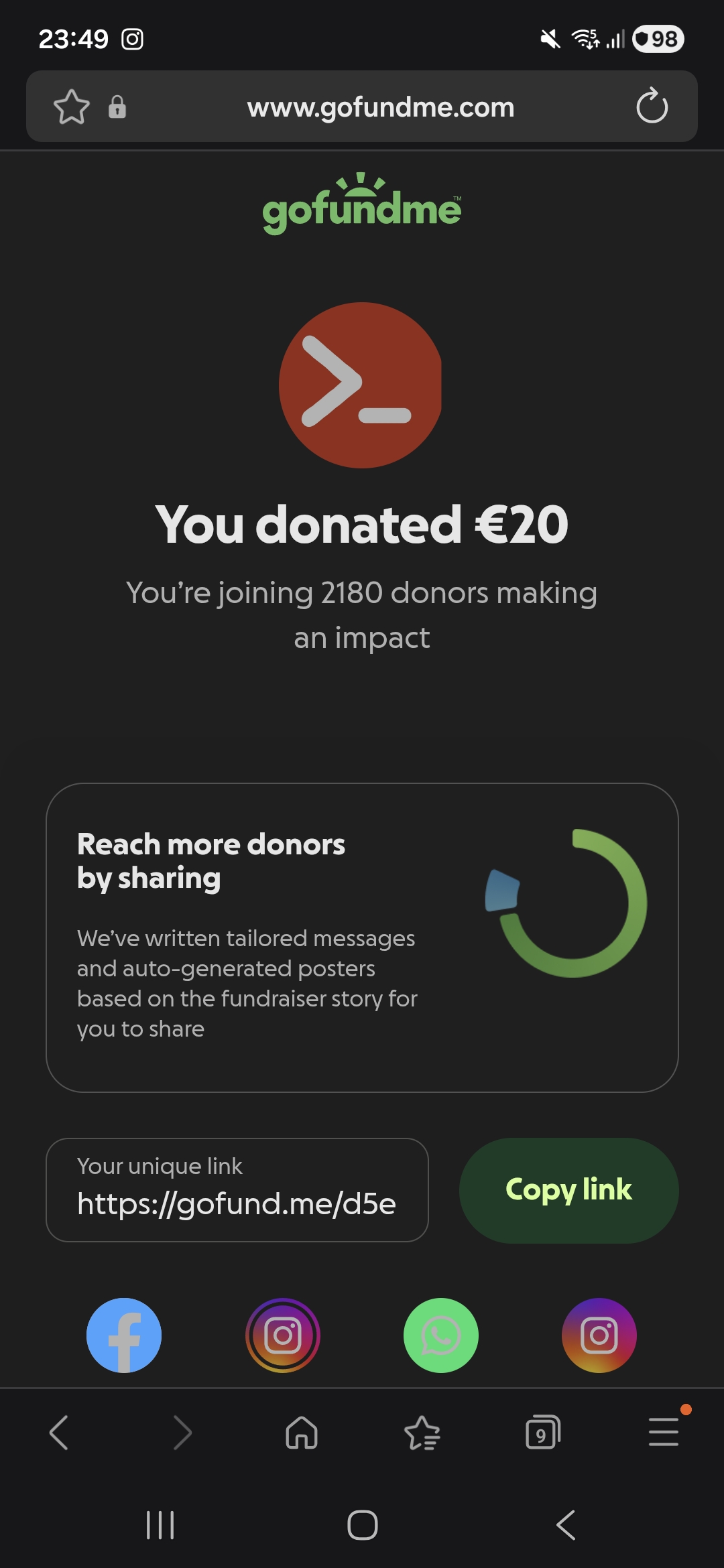Share via the Instagram icon after WhatsApp
Screen dimensions: 724x1568
[599, 1335]
